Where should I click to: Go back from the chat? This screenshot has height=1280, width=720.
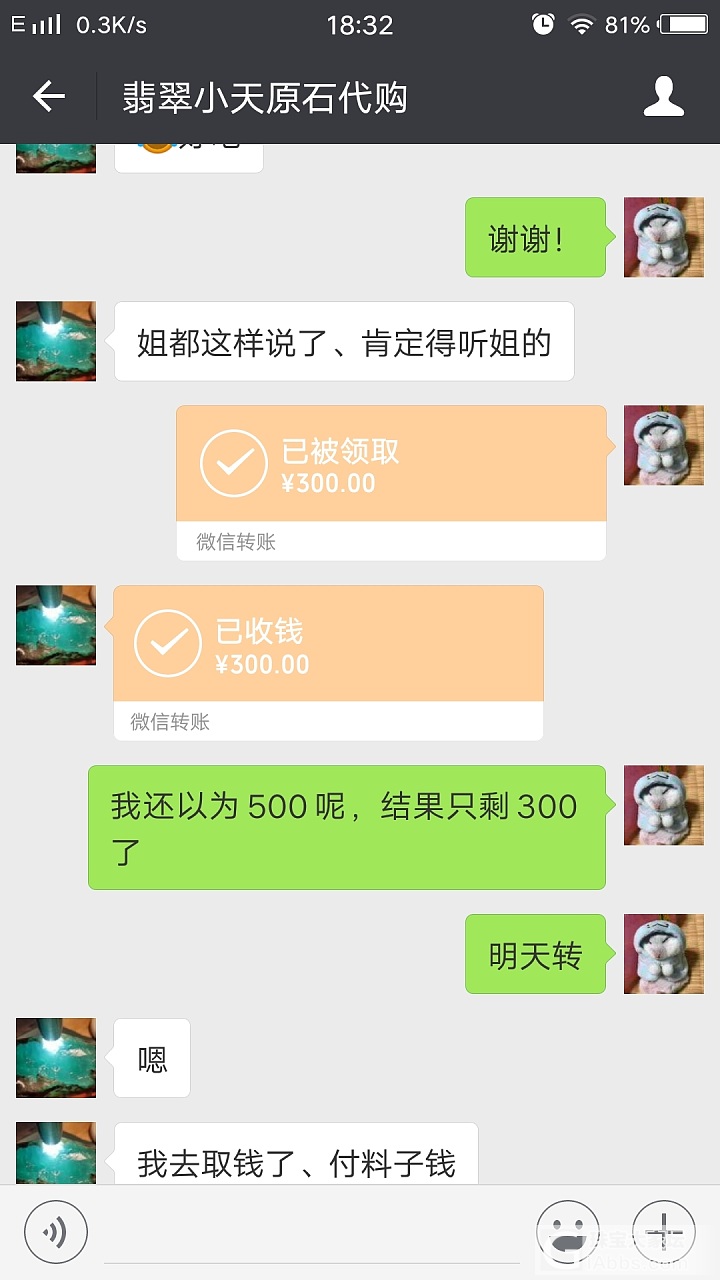[48, 97]
